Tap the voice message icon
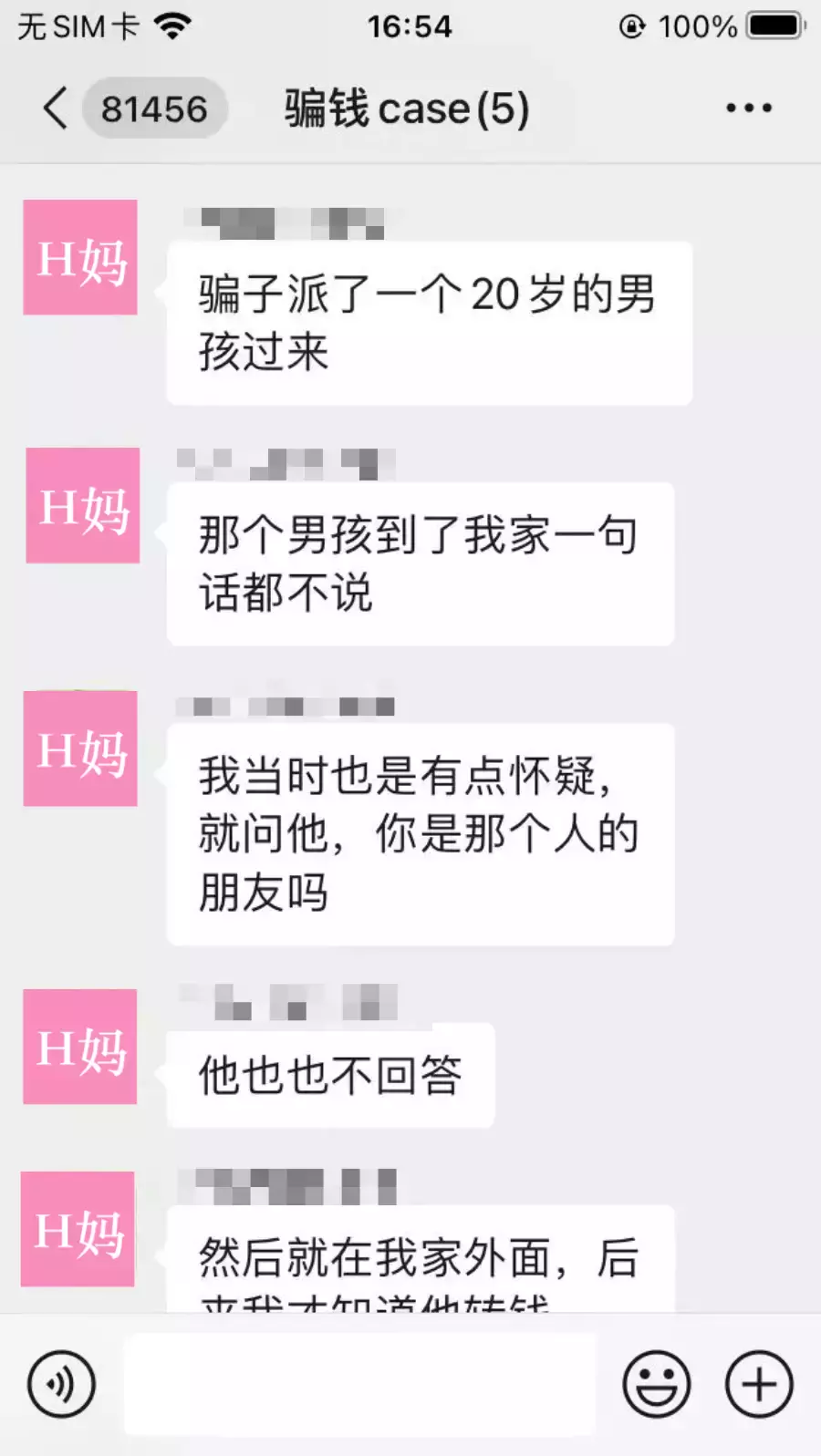This screenshot has width=821, height=1456. coord(62,1383)
